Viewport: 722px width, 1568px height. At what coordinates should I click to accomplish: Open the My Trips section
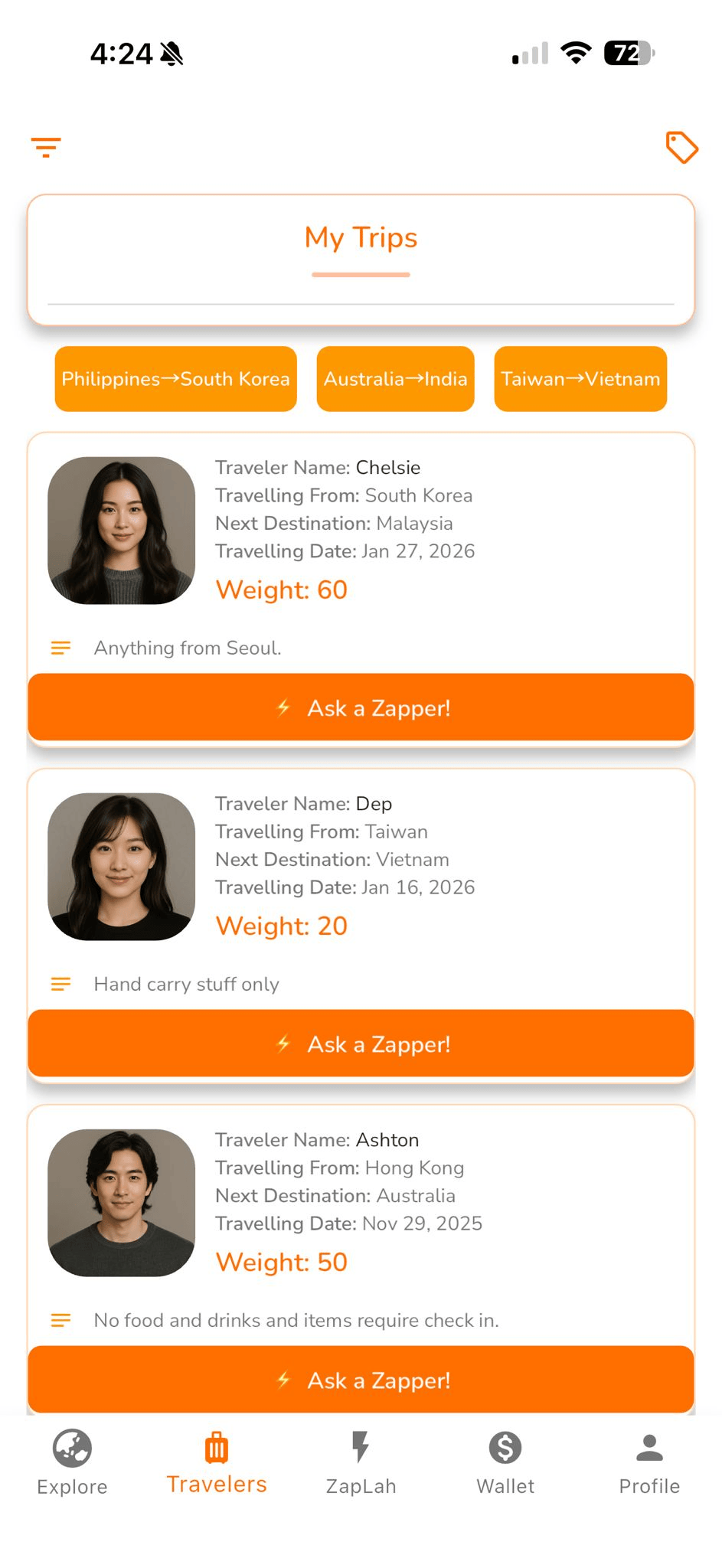click(x=361, y=237)
